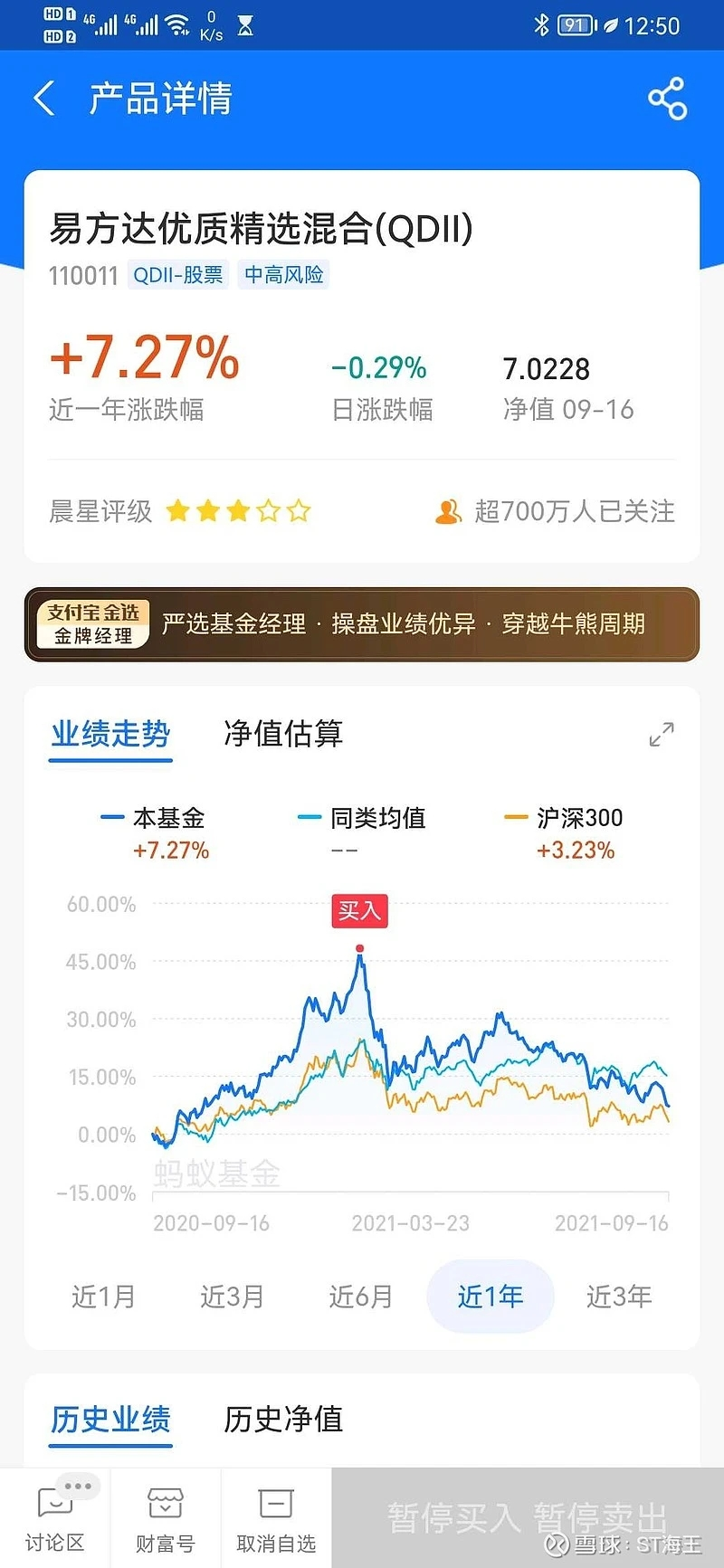Select the 近1年 time range
724x1568 pixels.
pos(490,1297)
